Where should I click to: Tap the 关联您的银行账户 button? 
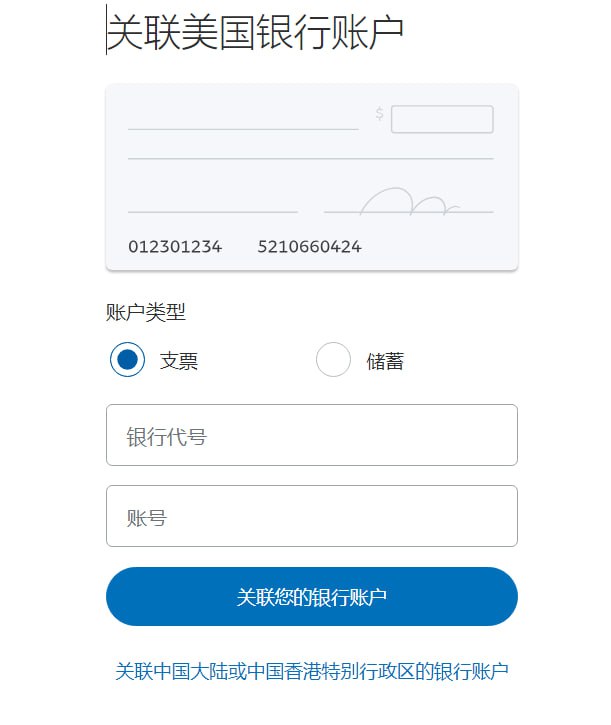point(311,597)
